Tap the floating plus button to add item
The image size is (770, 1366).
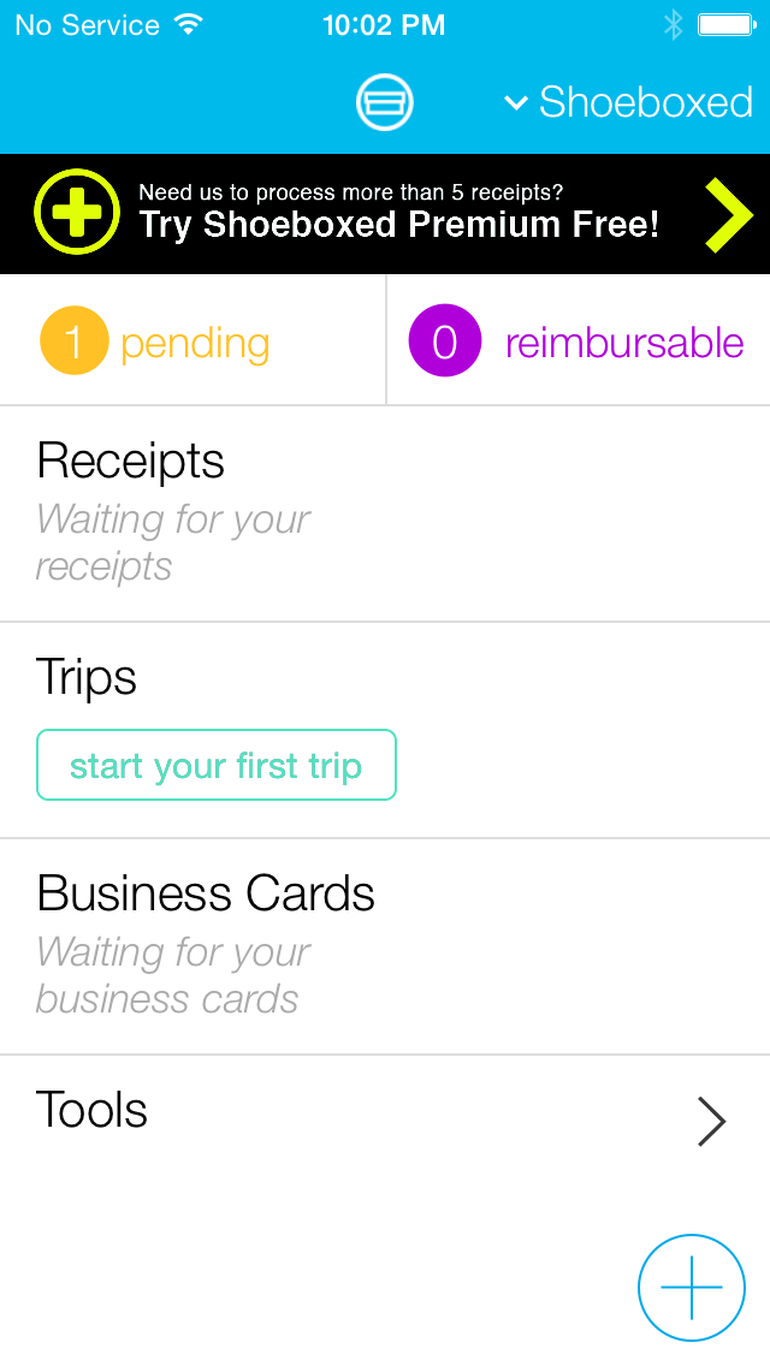point(691,1287)
